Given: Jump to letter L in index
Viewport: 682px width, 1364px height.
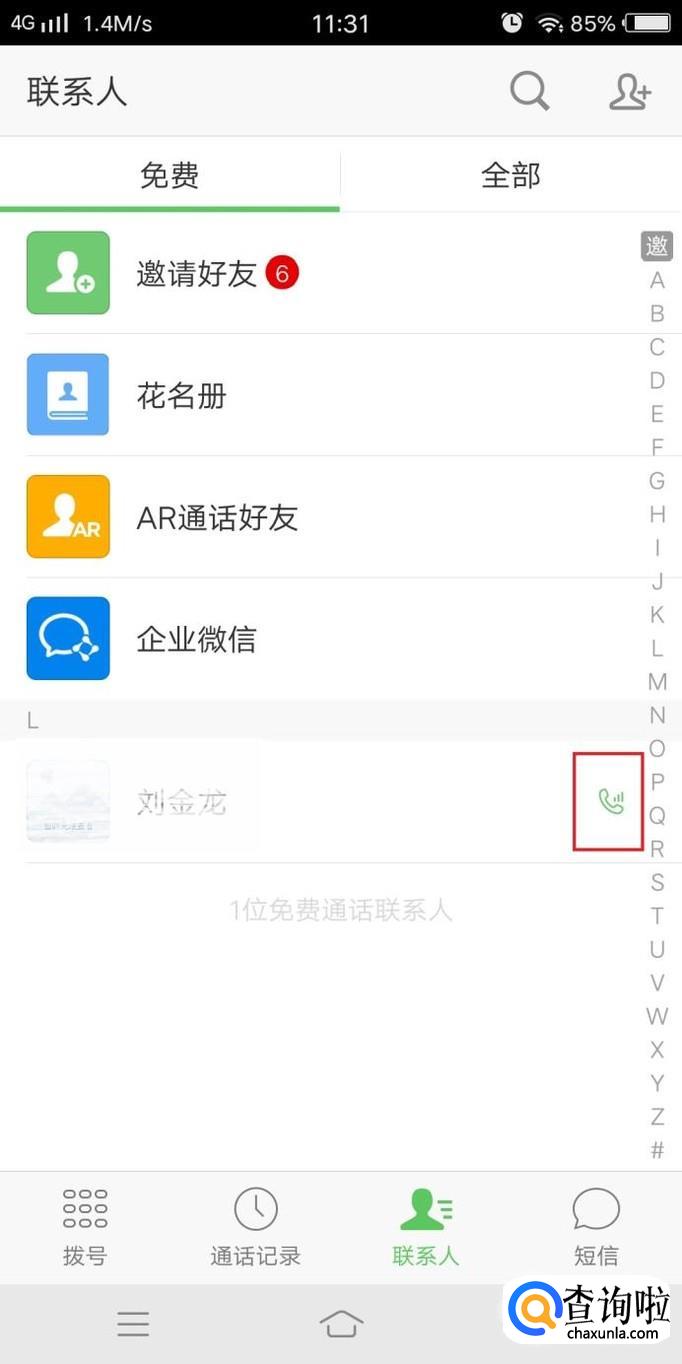Looking at the screenshot, I should [657, 648].
